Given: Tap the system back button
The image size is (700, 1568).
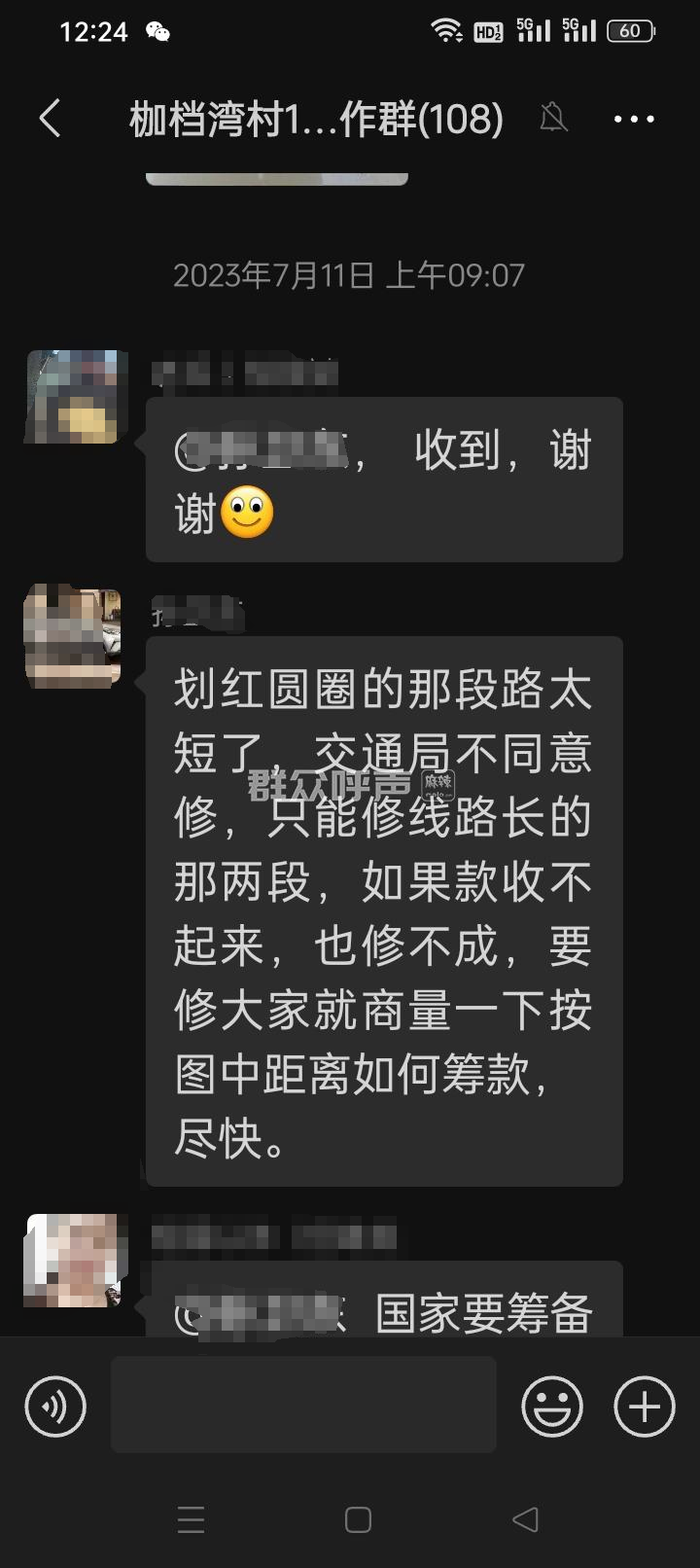Looking at the screenshot, I should pyautogui.click(x=525, y=1519).
